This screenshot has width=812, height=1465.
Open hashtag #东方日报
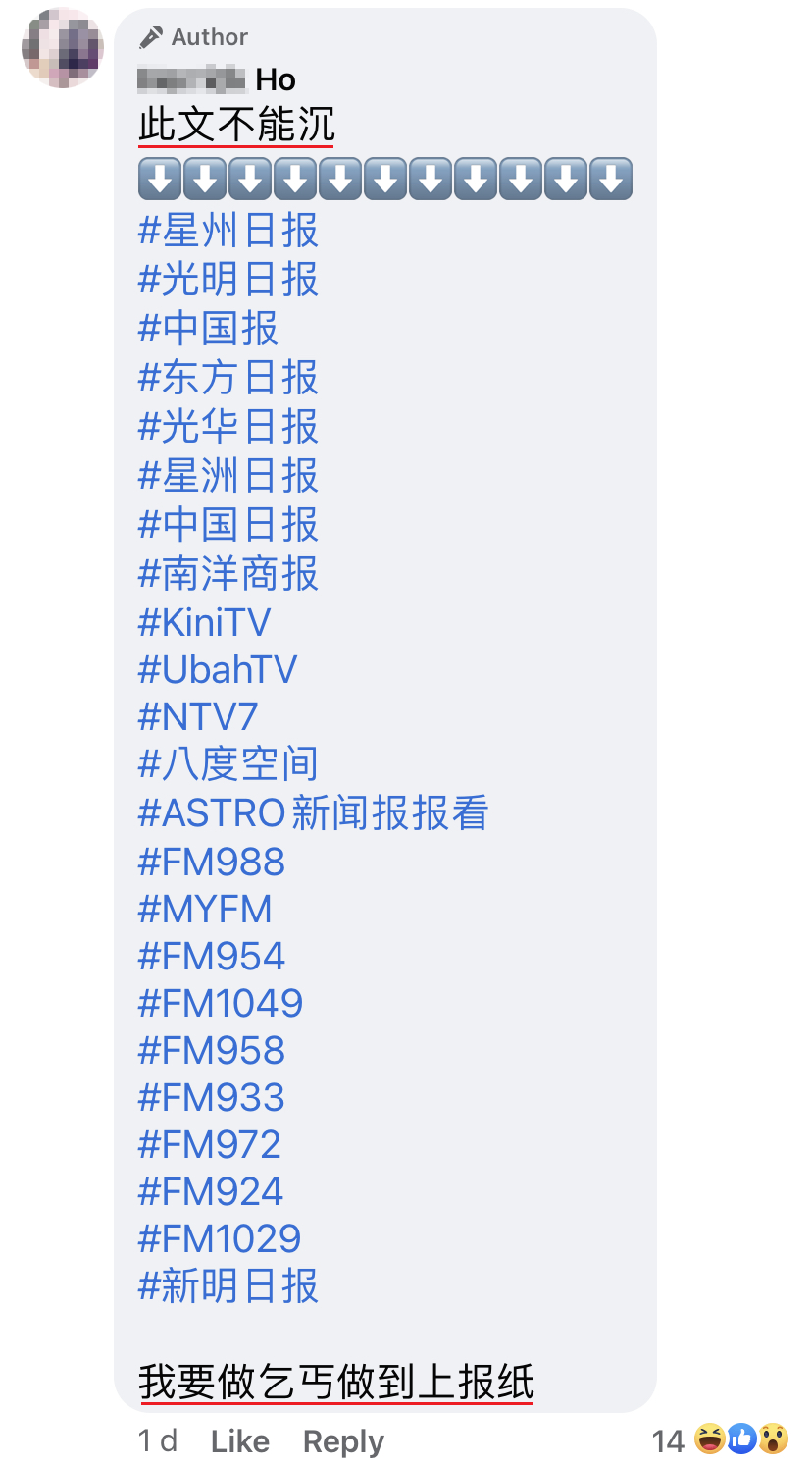[228, 378]
